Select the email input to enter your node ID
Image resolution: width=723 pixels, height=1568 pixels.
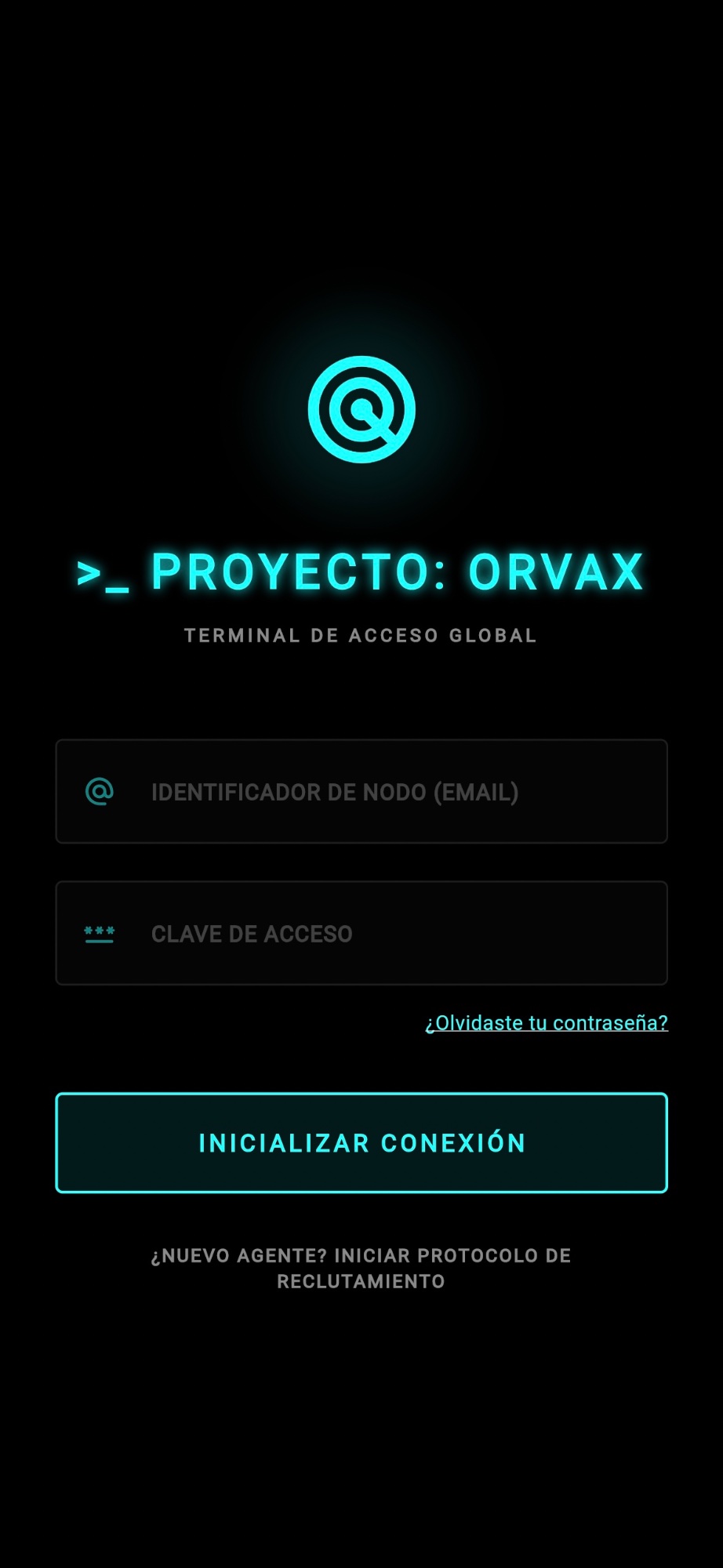tap(361, 791)
